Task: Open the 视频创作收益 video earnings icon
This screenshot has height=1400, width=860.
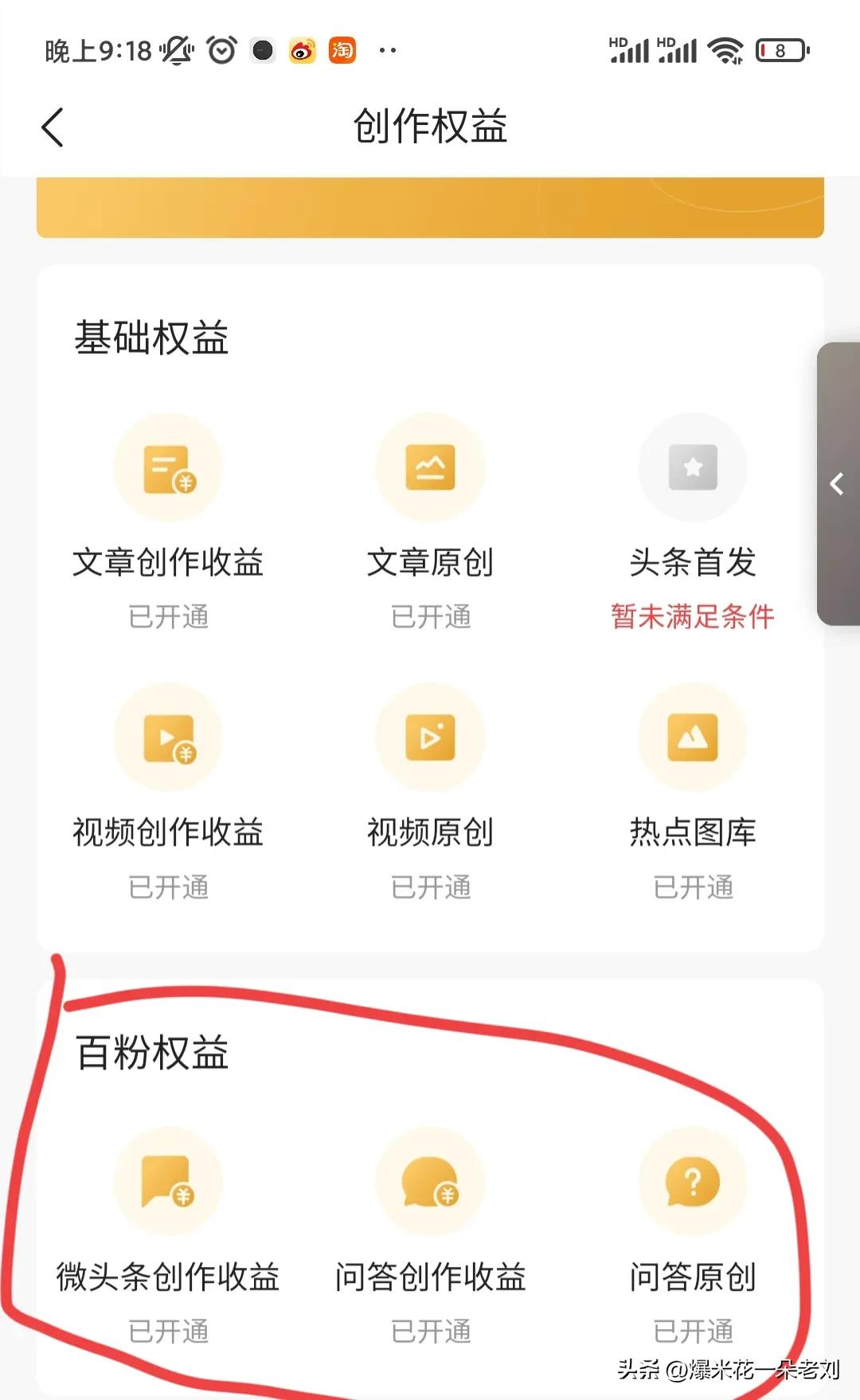Action: [x=167, y=737]
